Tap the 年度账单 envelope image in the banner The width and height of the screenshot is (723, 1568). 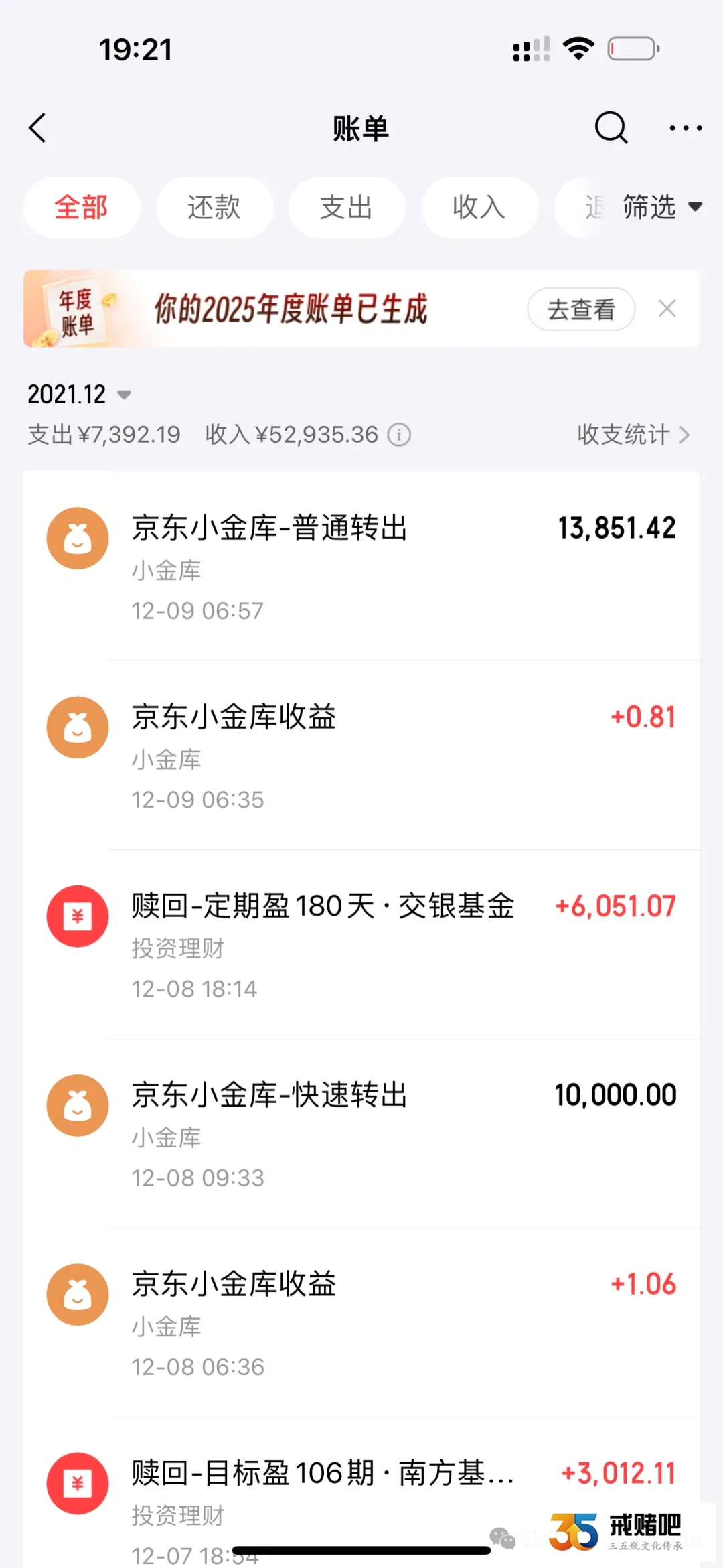[76, 309]
